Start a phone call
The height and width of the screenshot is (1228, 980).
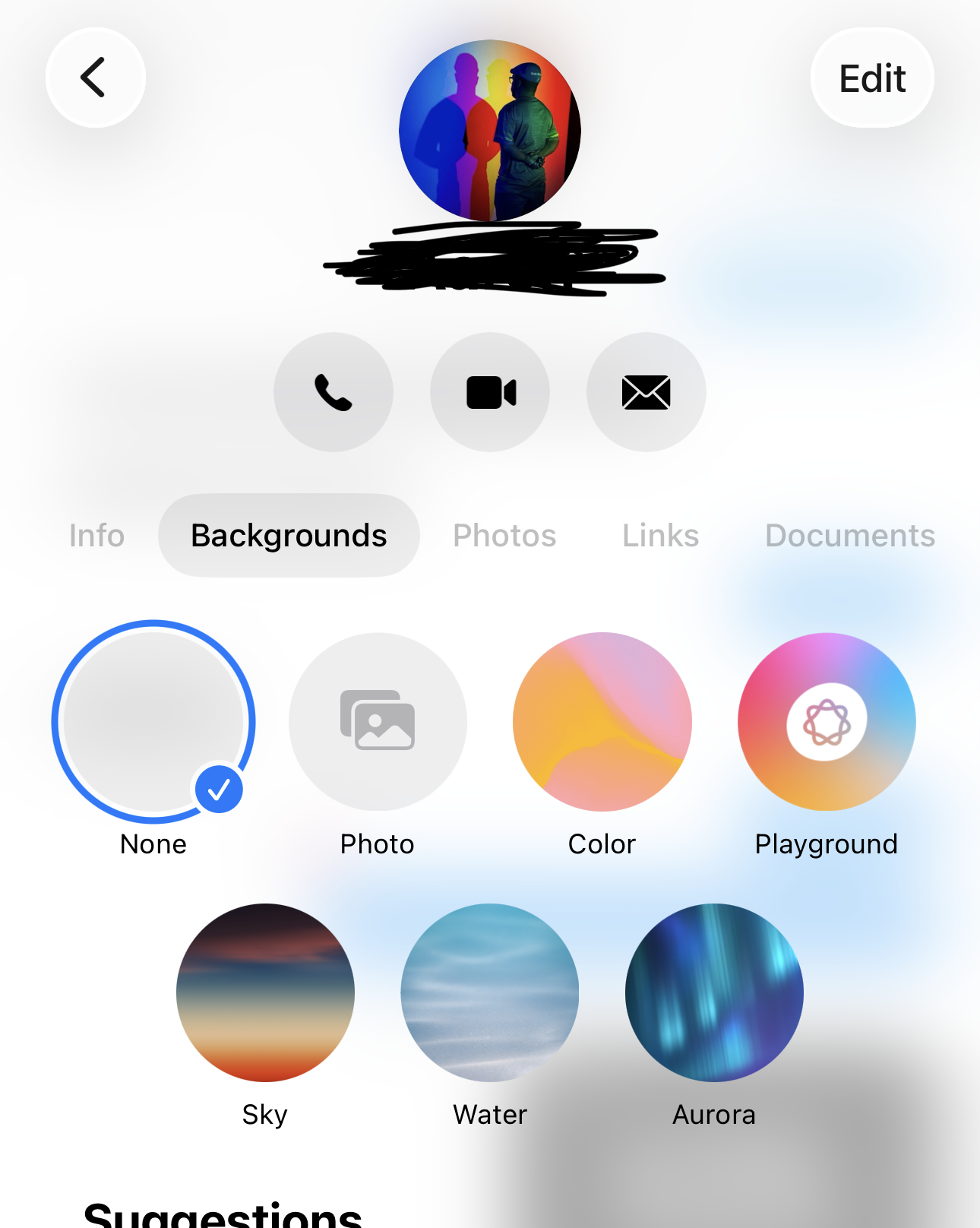pyautogui.click(x=334, y=392)
